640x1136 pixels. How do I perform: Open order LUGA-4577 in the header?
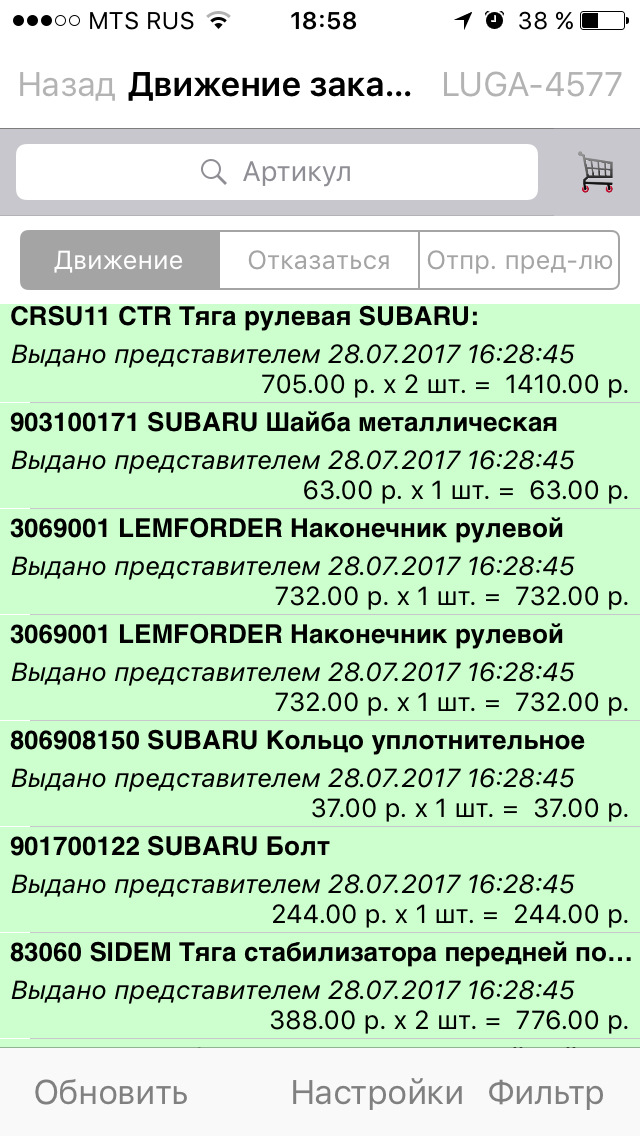pyautogui.click(x=532, y=86)
